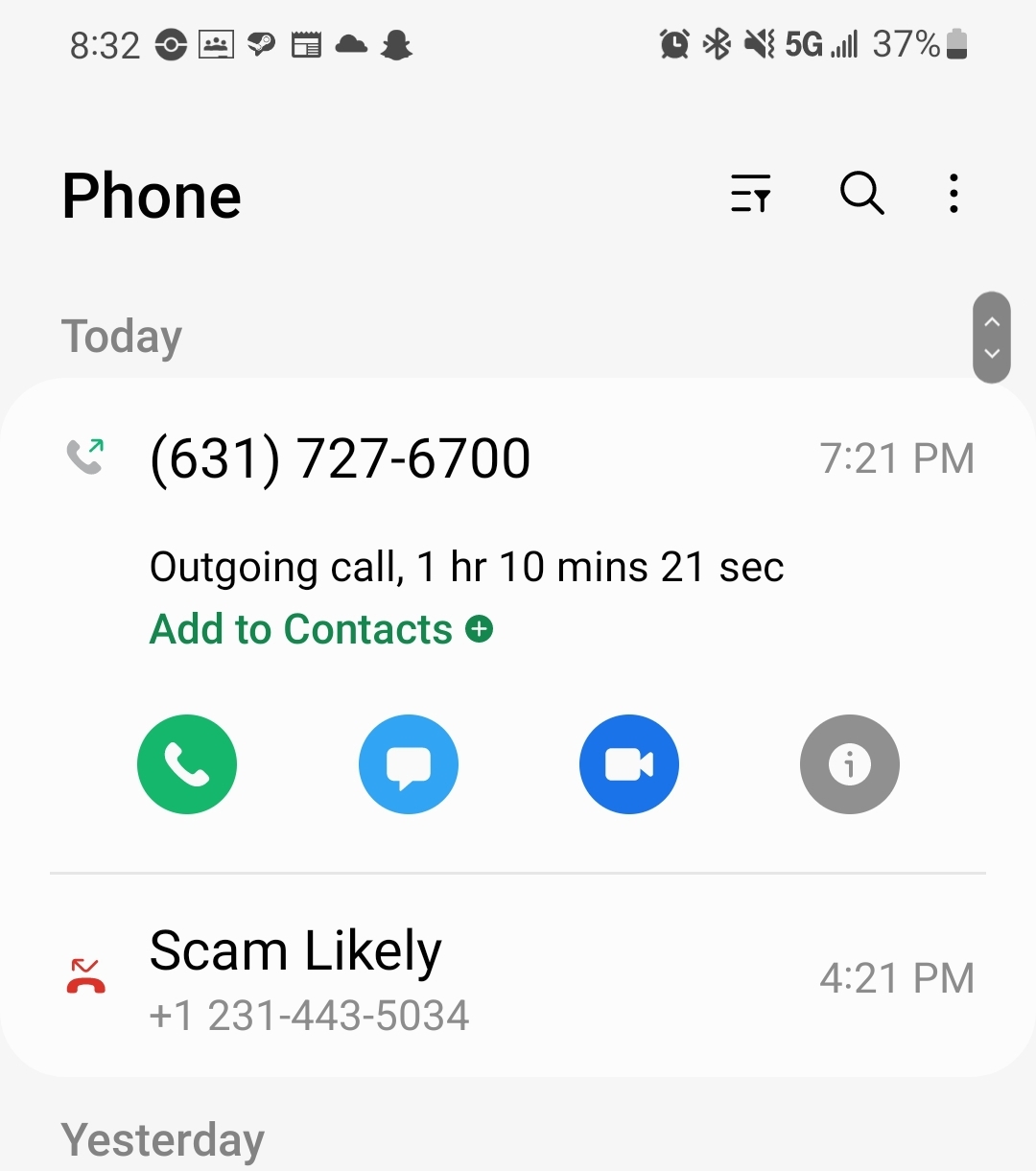Start a video call with (631) 727-6700
Viewport: 1036px width, 1171px height.
point(629,764)
